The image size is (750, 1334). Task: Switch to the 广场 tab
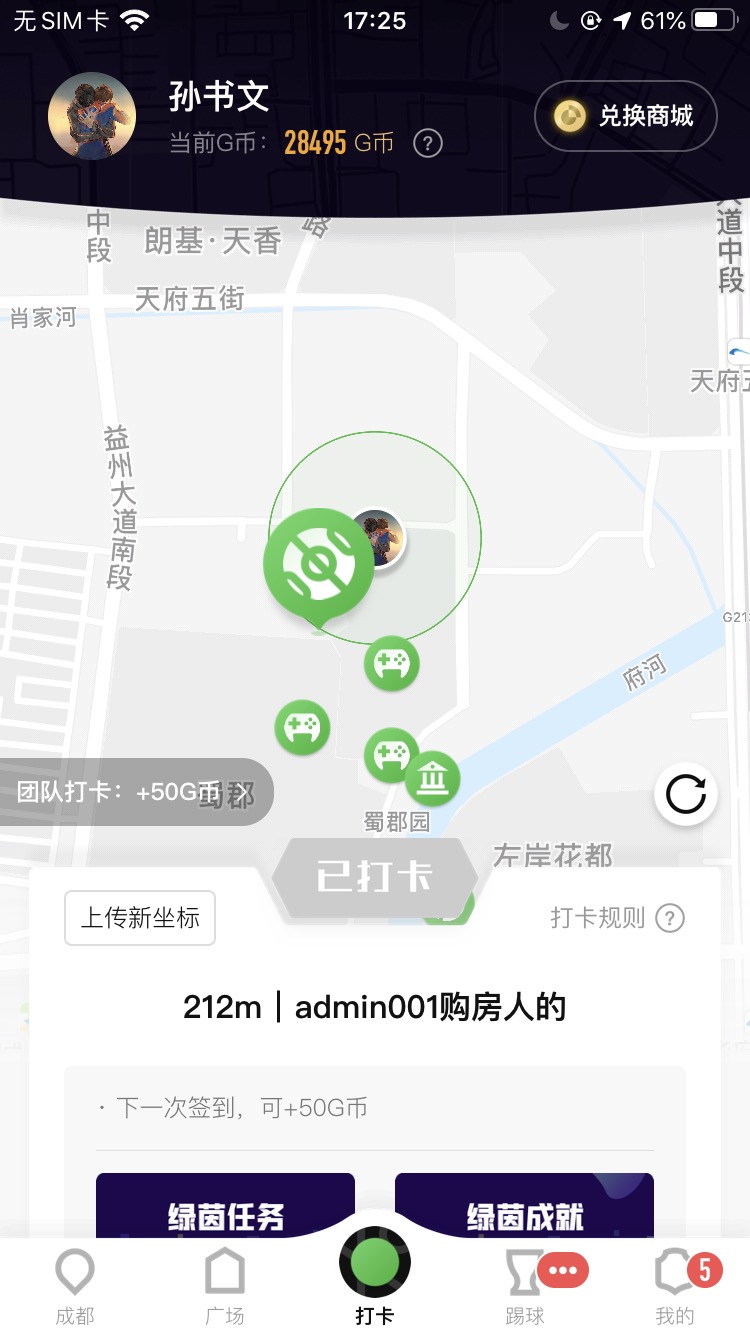pos(225,1286)
